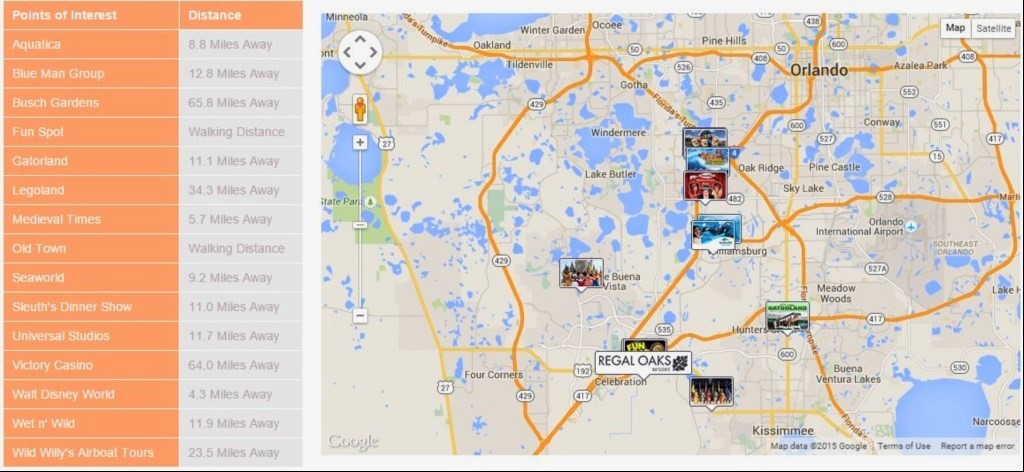
Task: Open the Terms of Use link
Action: [x=904, y=446]
